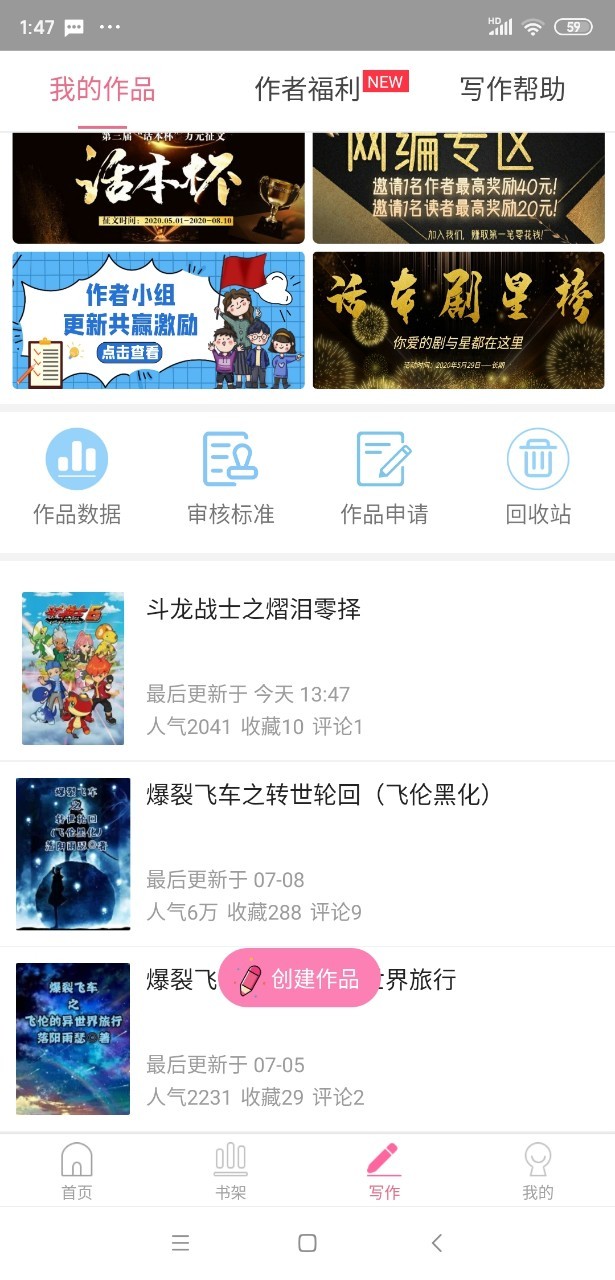The height and width of the screenshot is (1280, 615).
Task: Switch to the 书架 bookshelf tab
Action: pyautogui.click(x=230, y=1171)
